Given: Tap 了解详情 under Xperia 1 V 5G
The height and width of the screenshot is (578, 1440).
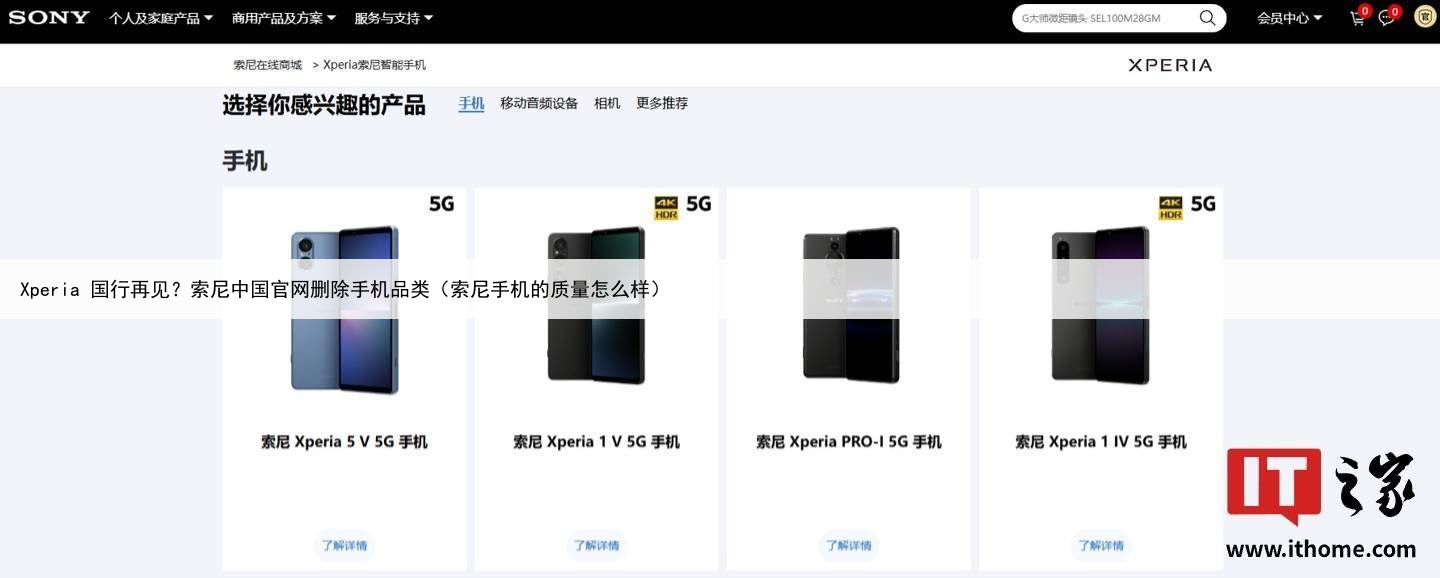Looking at the screenshot, I should (596, 545).
